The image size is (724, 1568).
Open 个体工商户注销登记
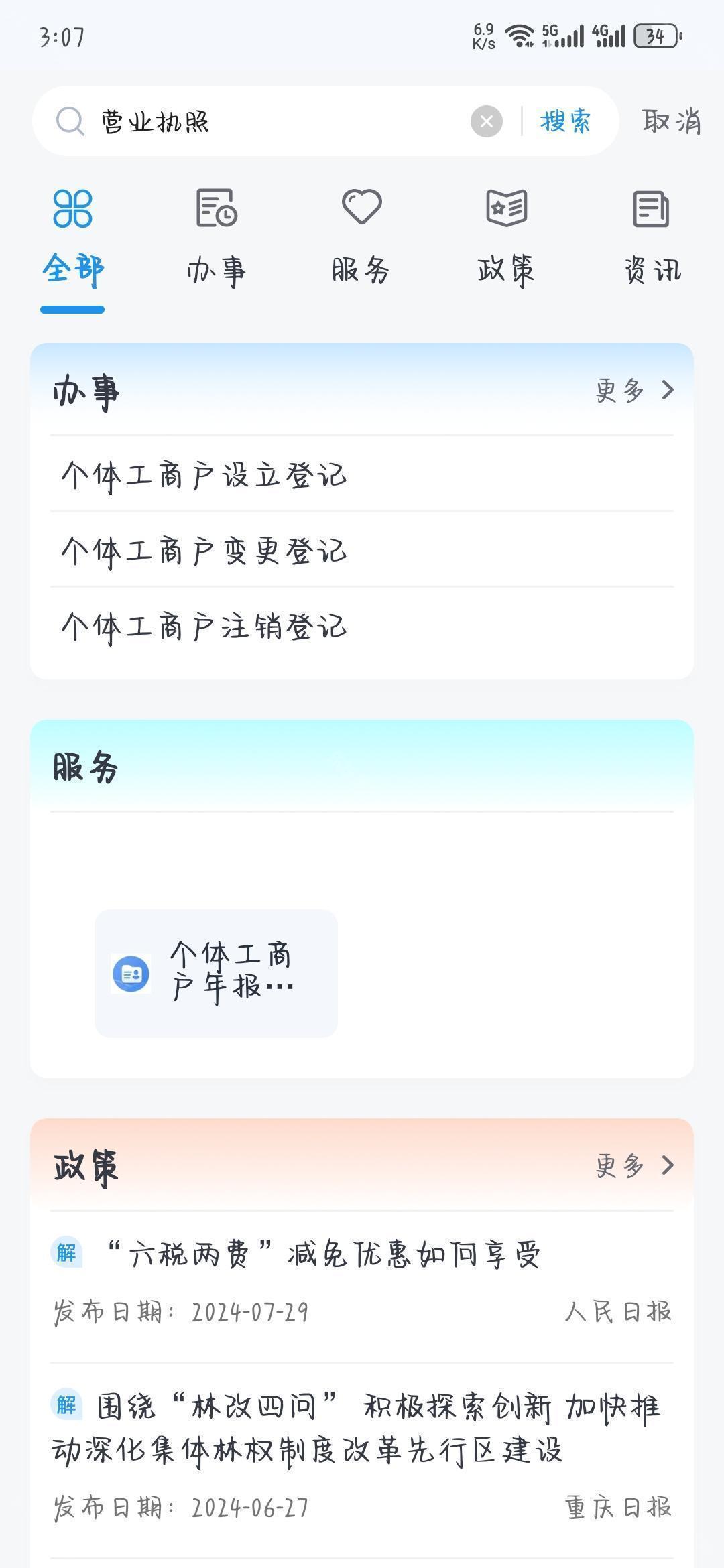204,626
